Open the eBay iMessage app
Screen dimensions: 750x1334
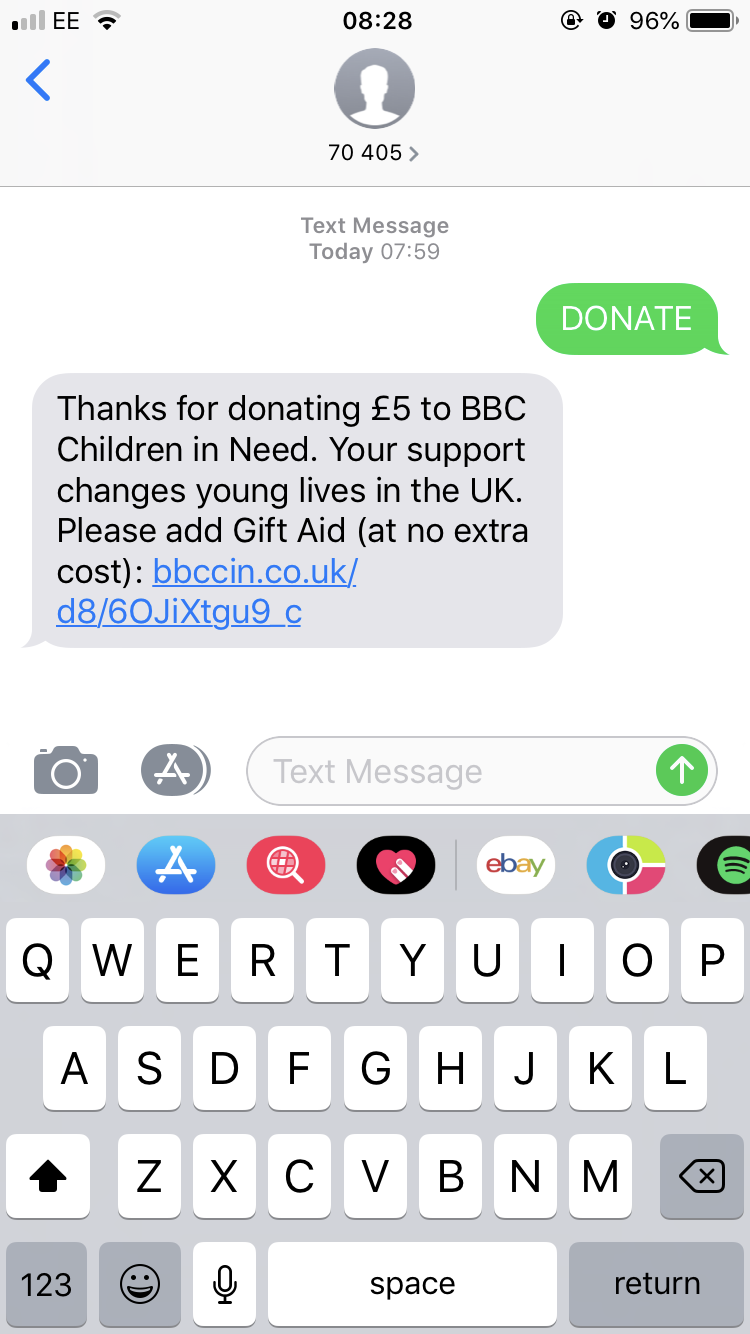tap(516, 864)
